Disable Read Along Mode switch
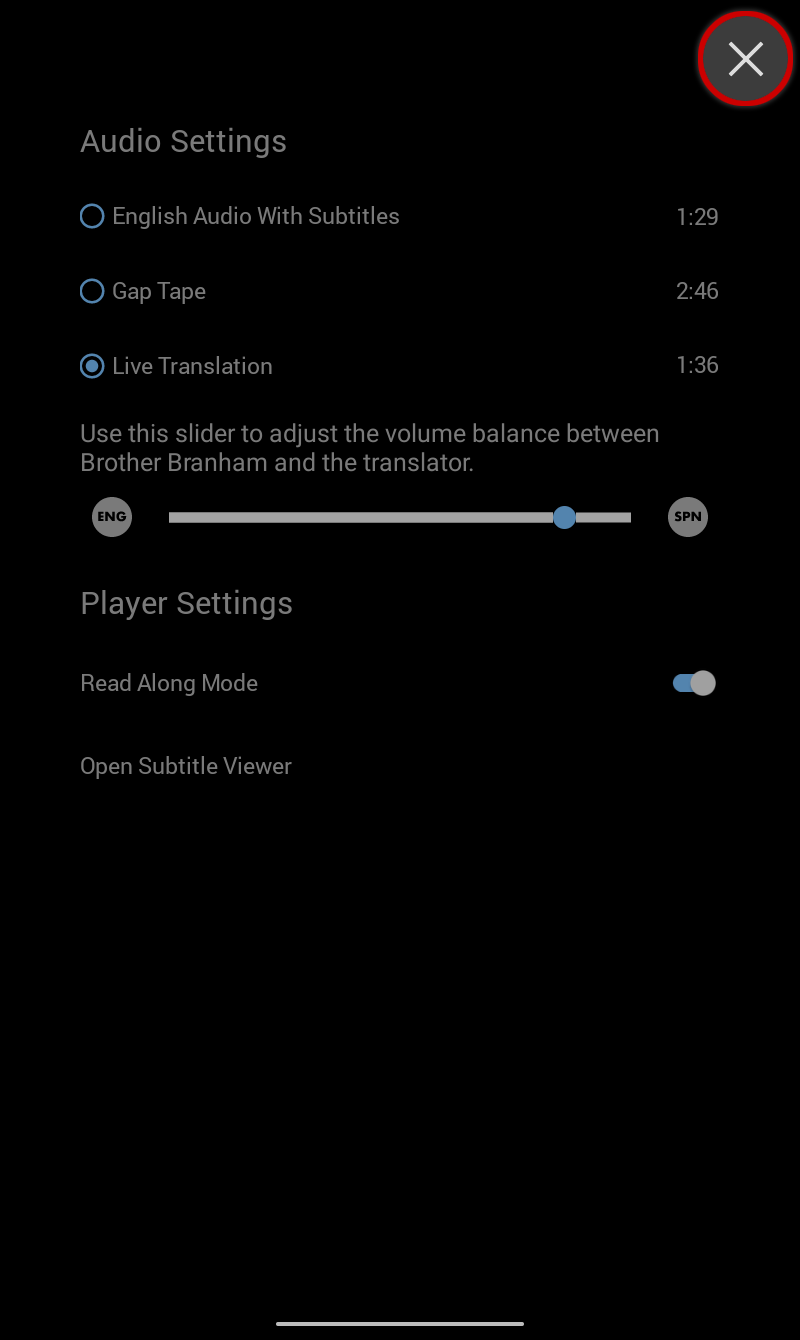Image resolution: width=800 pixels, height=1340 pixels. coord(694,683)
